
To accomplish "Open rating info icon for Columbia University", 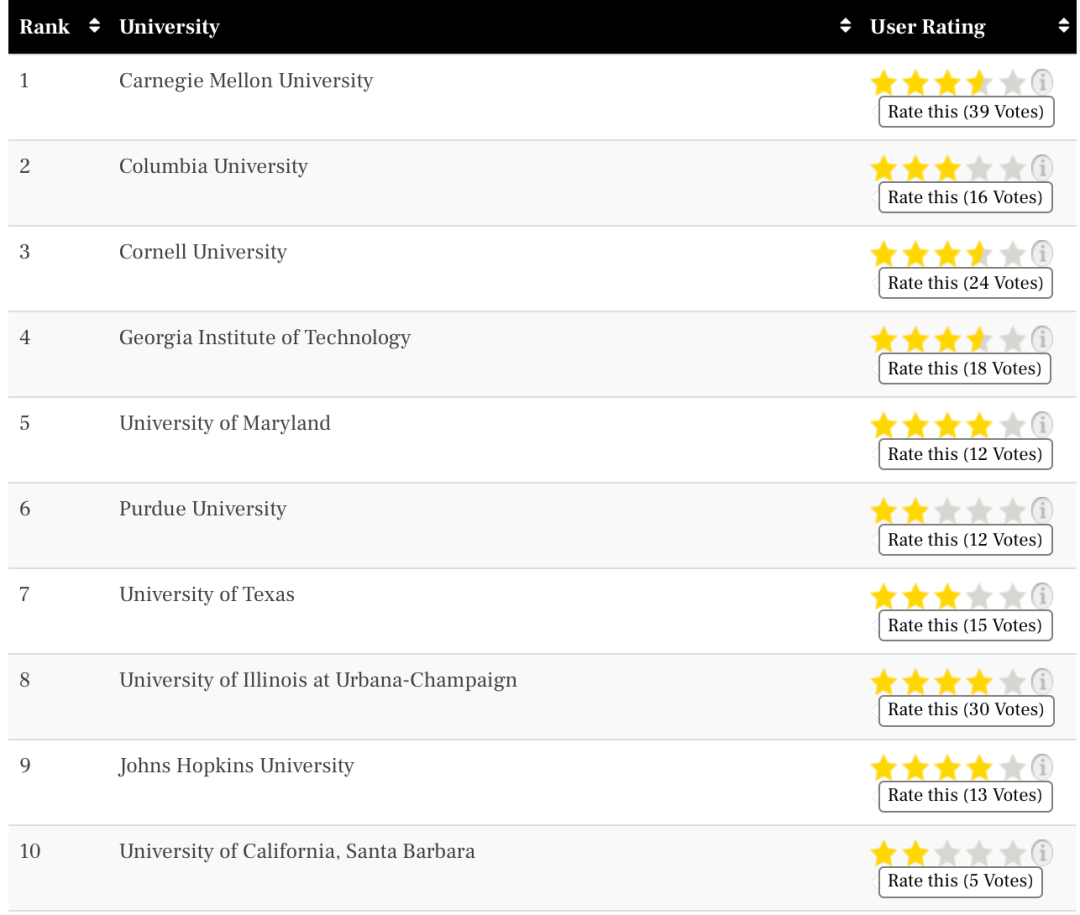I will 1042,167.
